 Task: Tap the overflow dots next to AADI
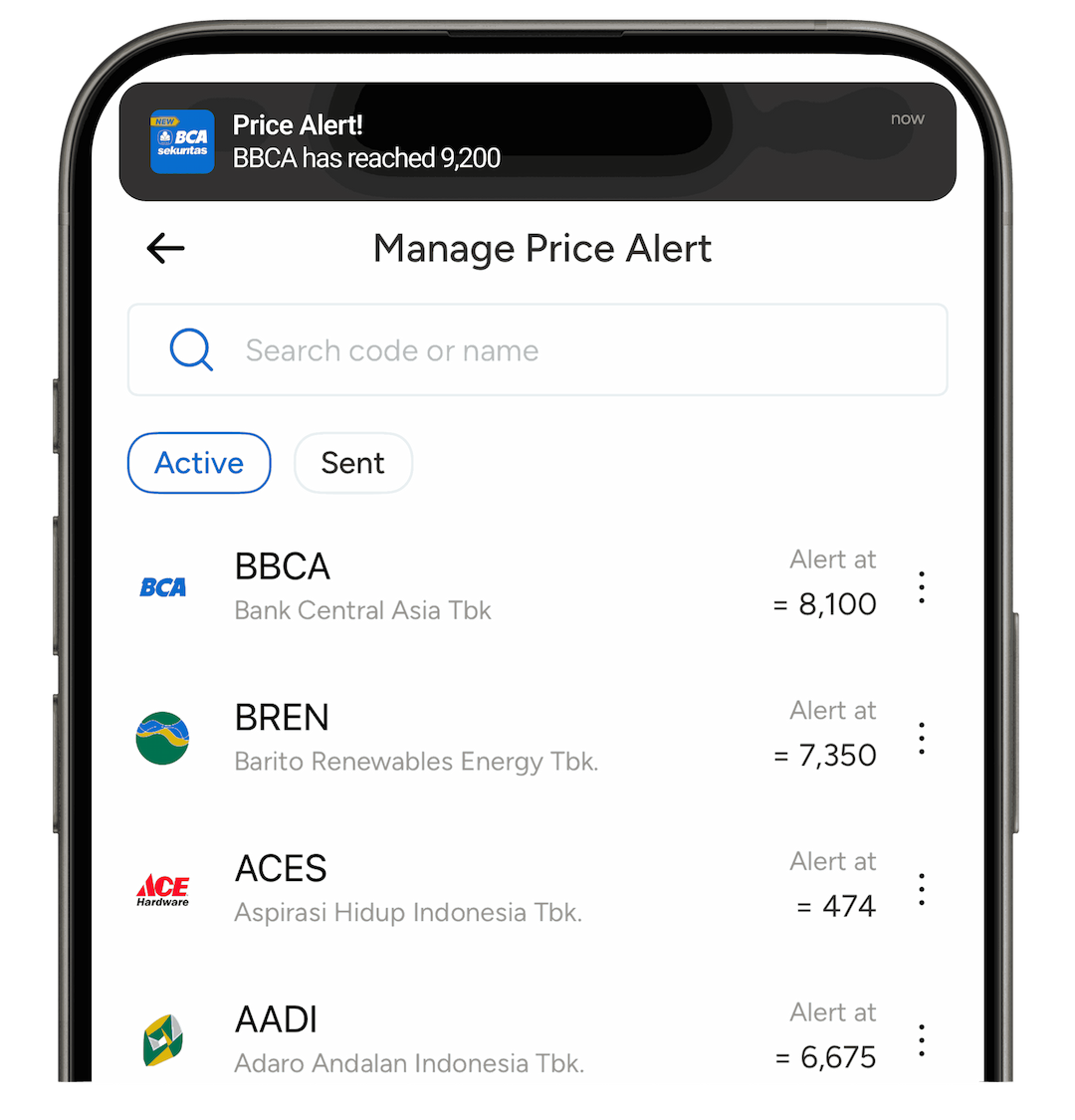point(922,1040)
